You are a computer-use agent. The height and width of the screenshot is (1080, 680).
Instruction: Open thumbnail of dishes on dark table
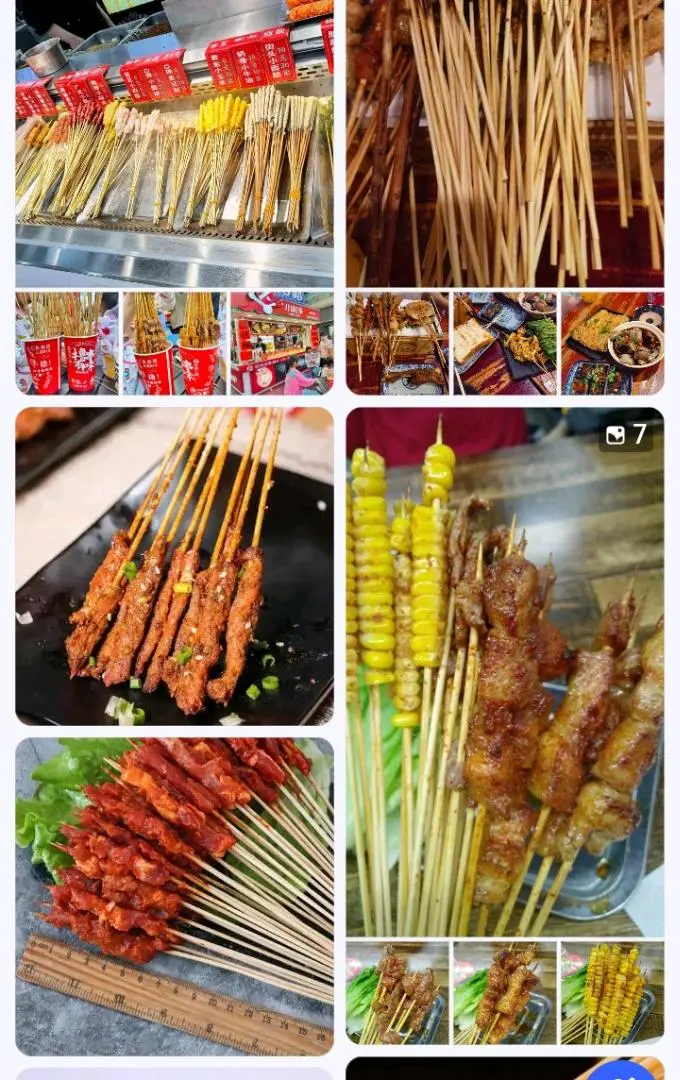(504, 343)
